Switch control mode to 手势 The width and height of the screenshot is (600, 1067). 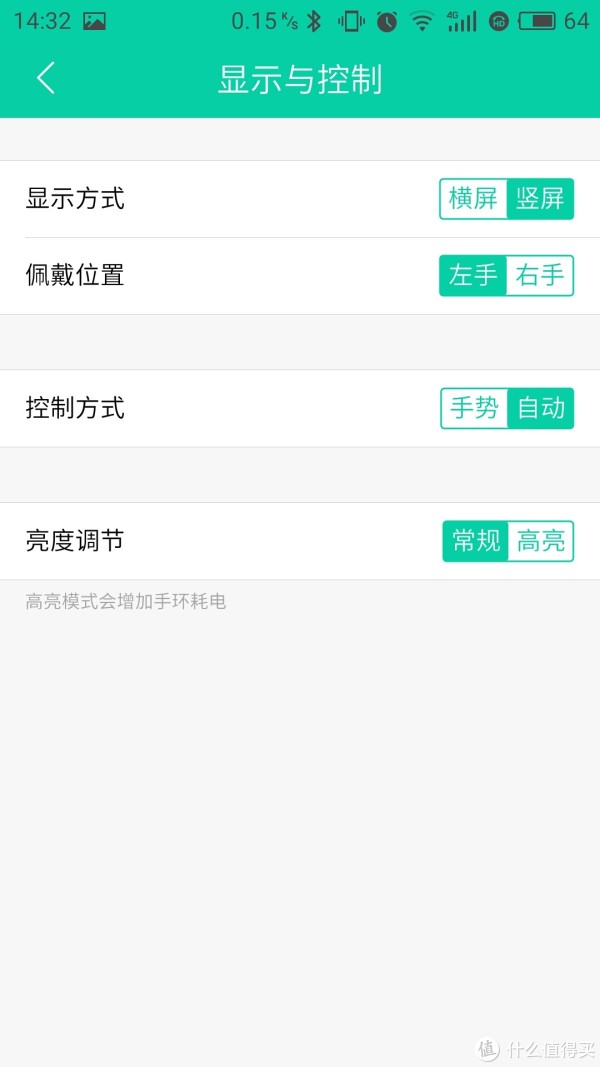(x=474, y=408)
